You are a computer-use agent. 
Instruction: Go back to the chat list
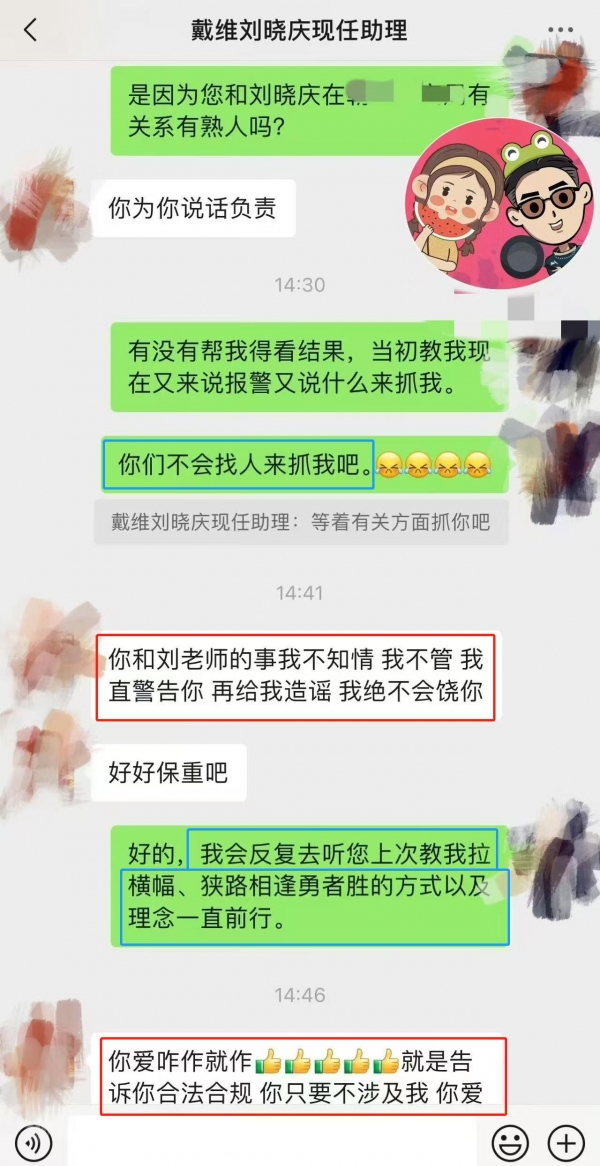[30, 30]
